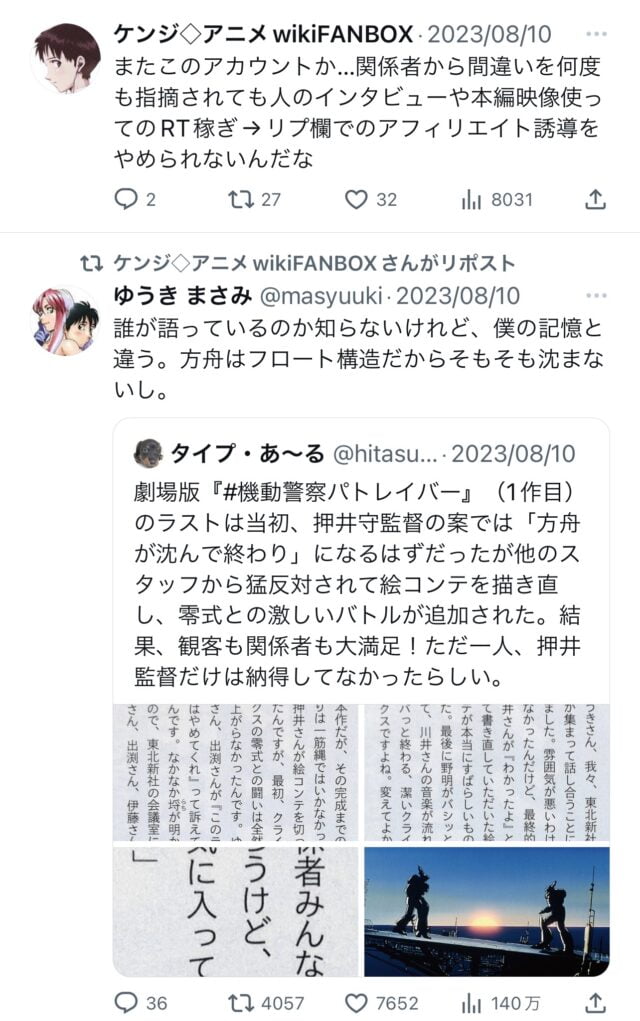Like ゆうき まさみ's tweet with 7652 likes
This screenshot has height=1021, width=640.
point(356,1001)
